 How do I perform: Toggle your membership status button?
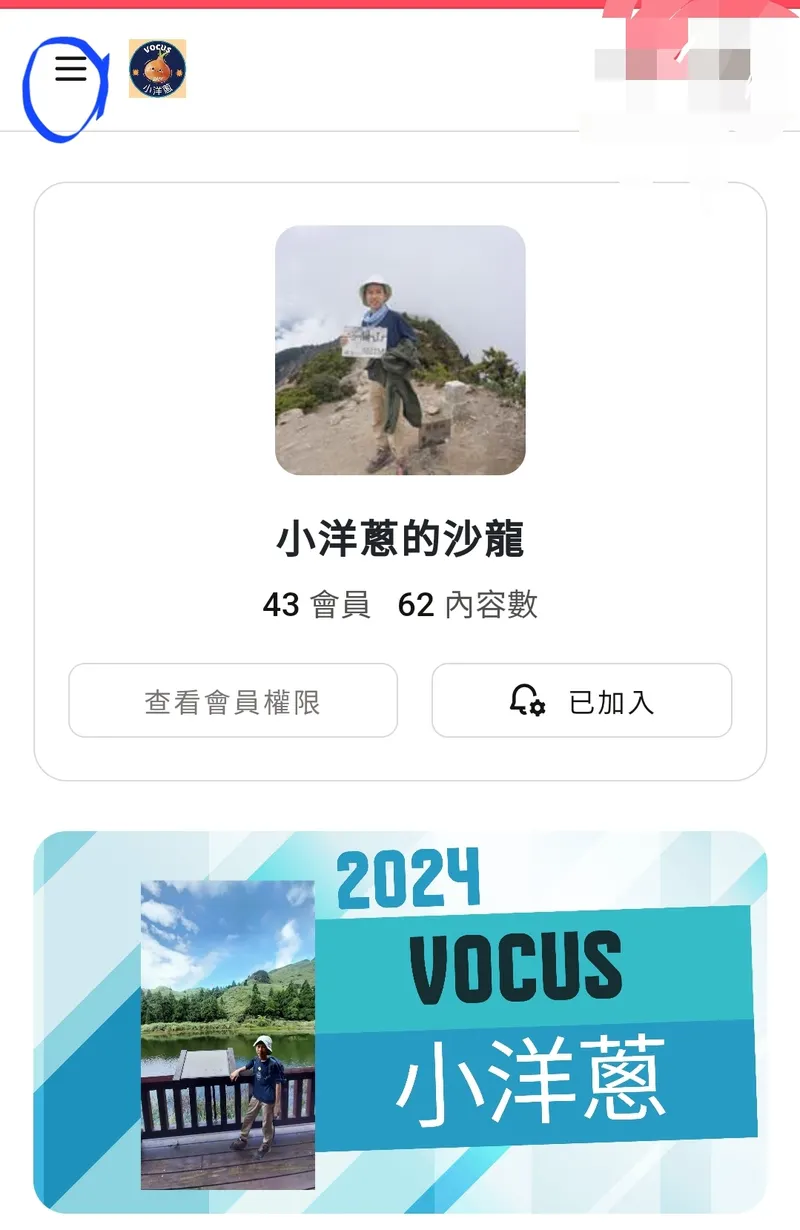click(582, 702)
